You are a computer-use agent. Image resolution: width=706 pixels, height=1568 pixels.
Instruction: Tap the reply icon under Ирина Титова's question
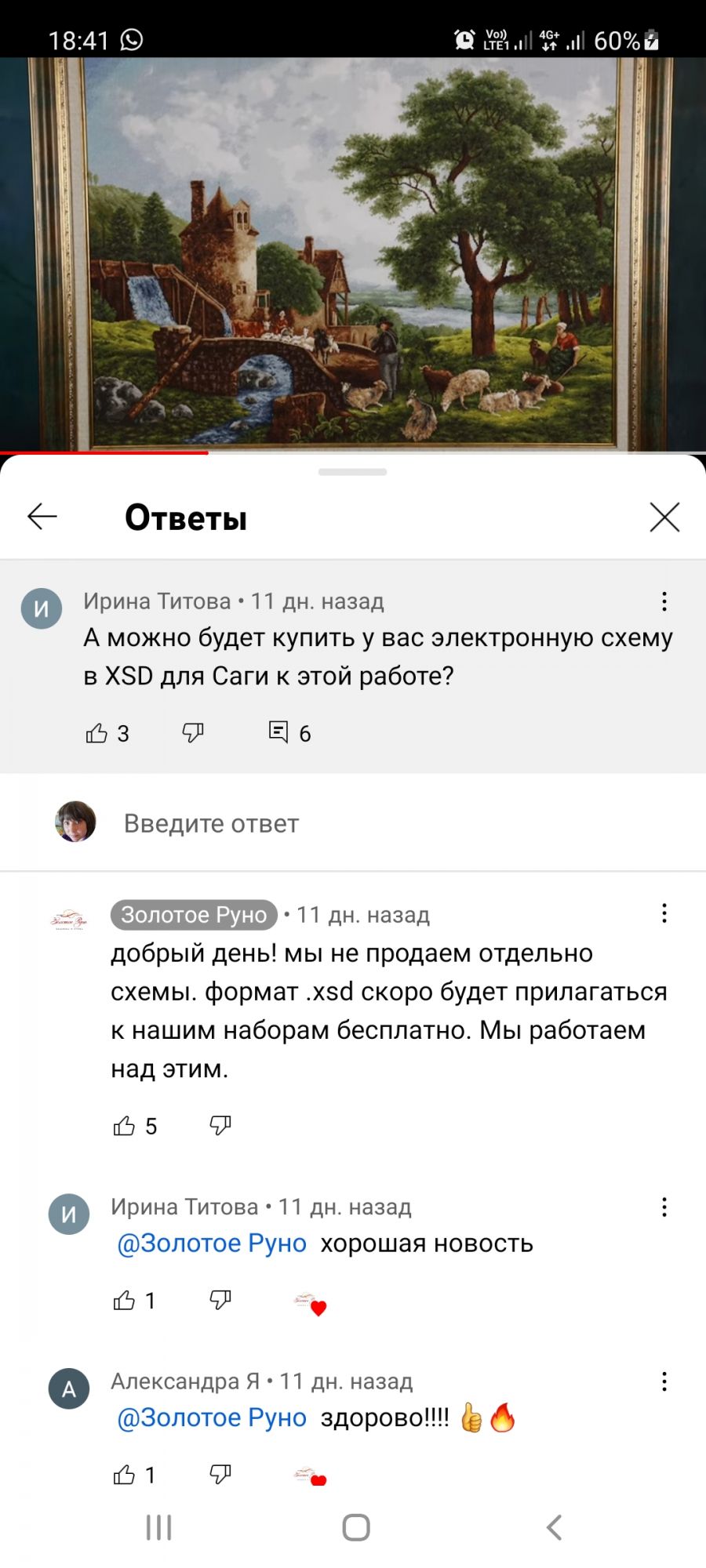click(278, 732)
